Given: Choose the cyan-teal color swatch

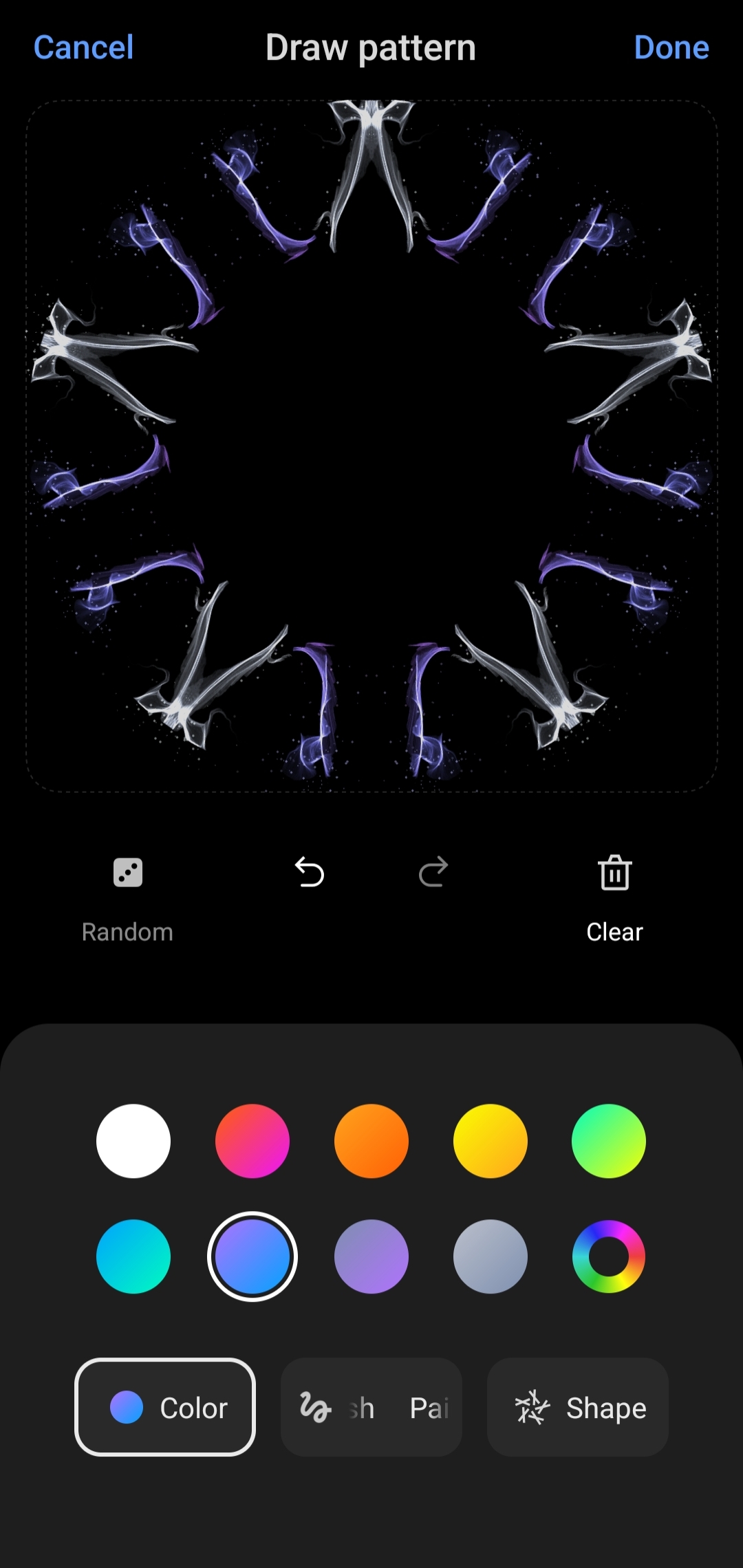Looking at the screenshot, I should coord(133,1256).
